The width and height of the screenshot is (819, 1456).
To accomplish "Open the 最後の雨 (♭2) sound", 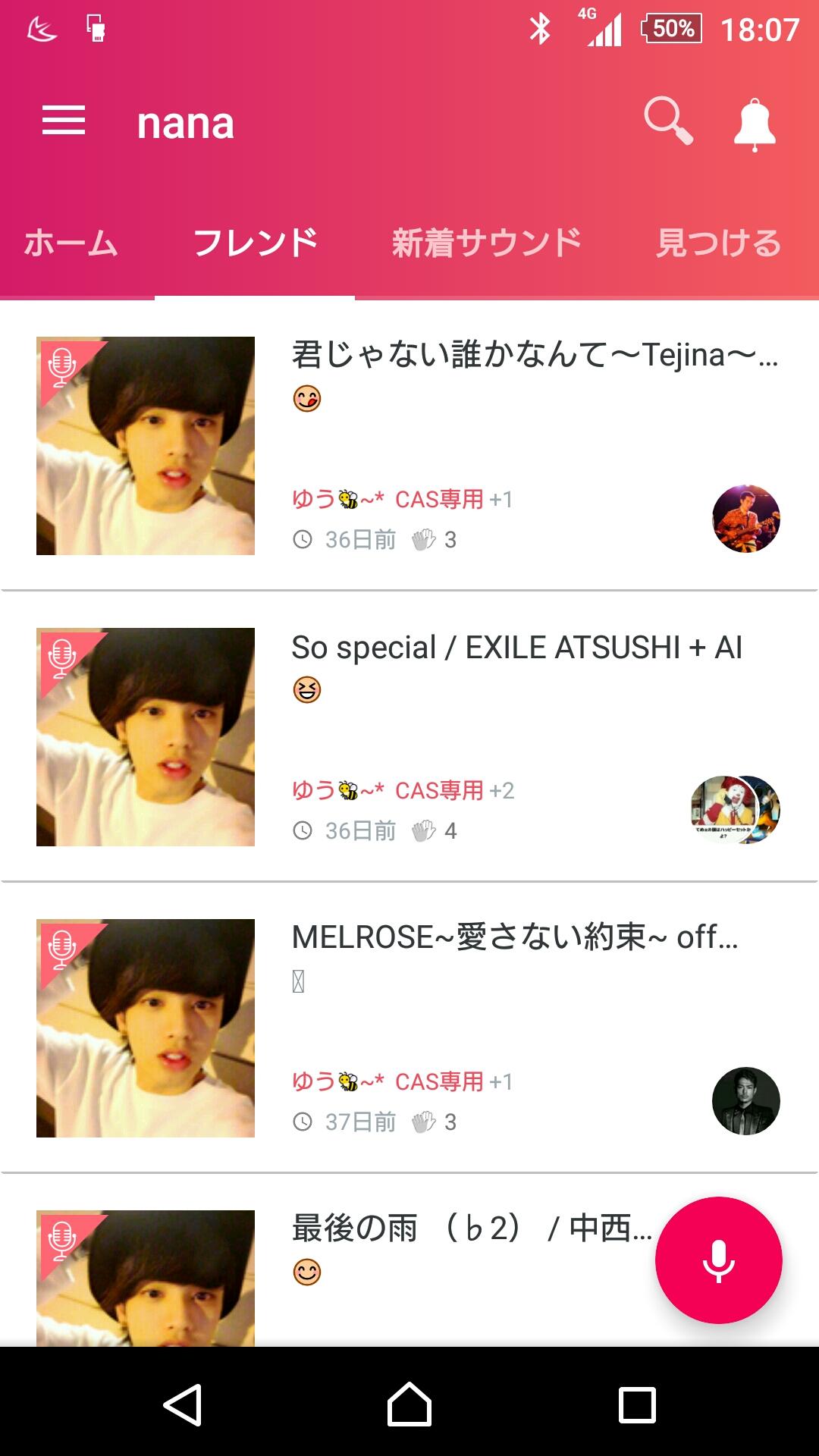I will 472,1228.
